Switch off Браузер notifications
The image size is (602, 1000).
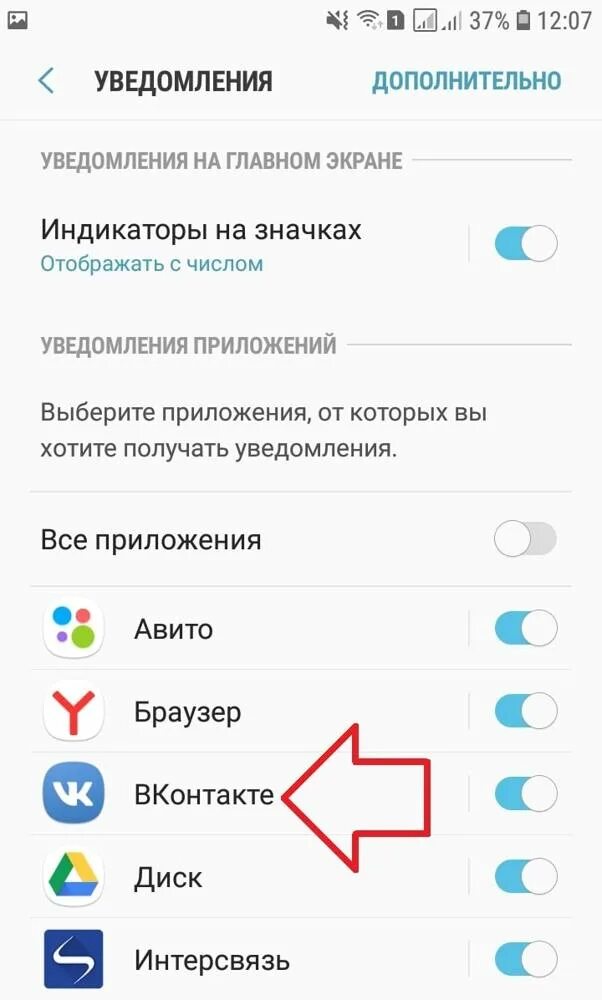[x=526, y=711]
